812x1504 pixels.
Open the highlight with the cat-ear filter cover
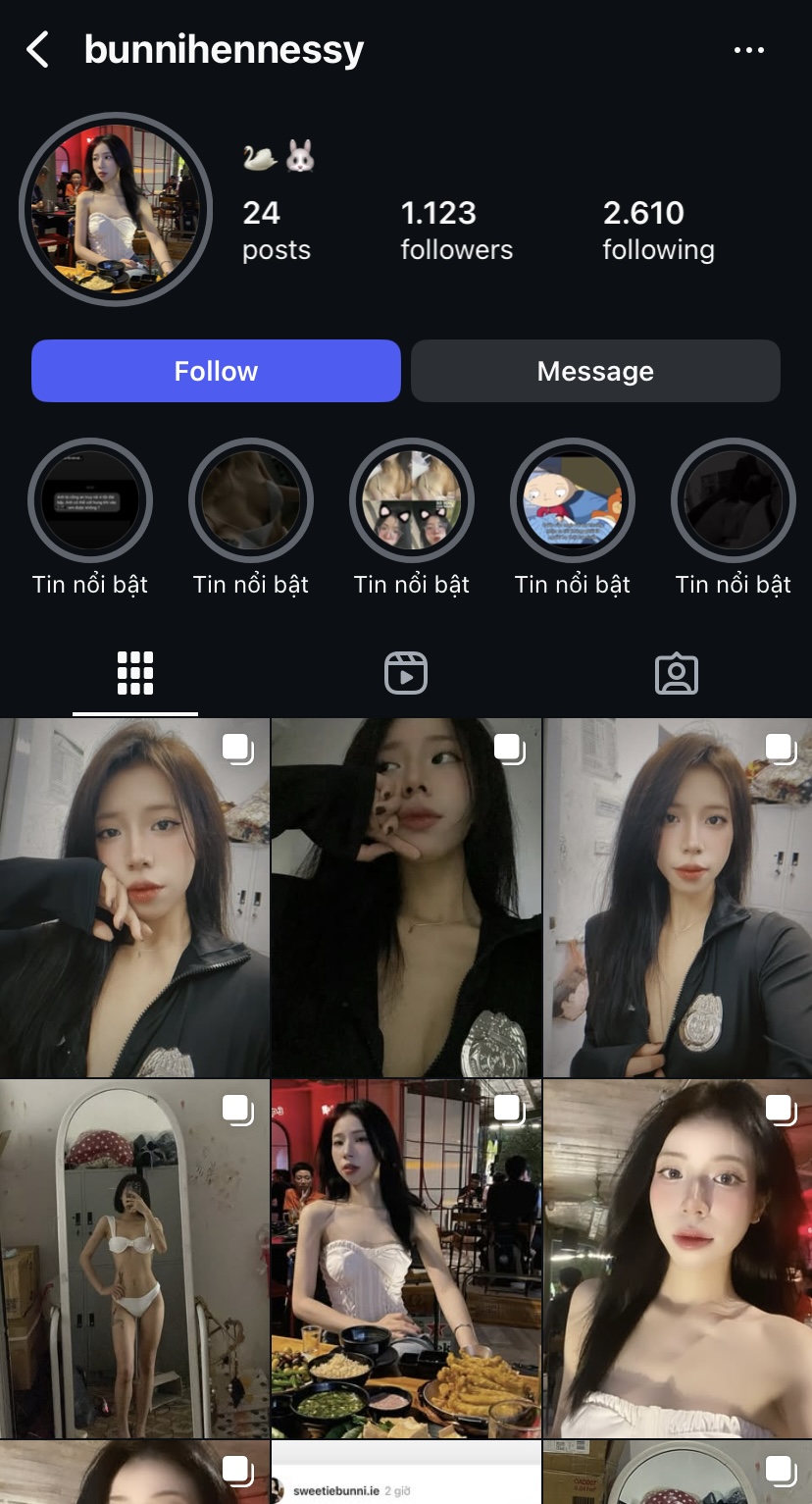pyautogui.click(x=412, y=500)
